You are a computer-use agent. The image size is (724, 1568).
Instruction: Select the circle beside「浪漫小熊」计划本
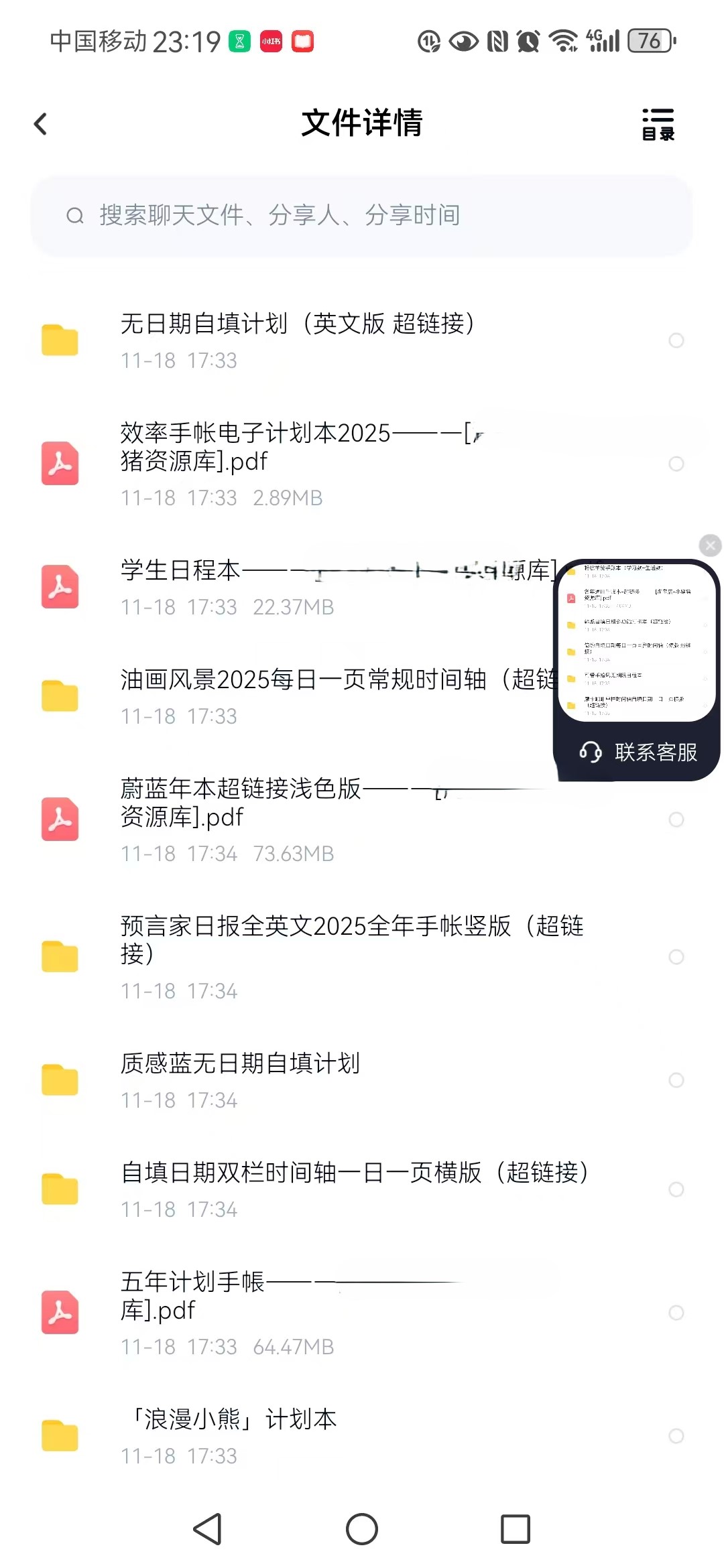pos(676,1436)
